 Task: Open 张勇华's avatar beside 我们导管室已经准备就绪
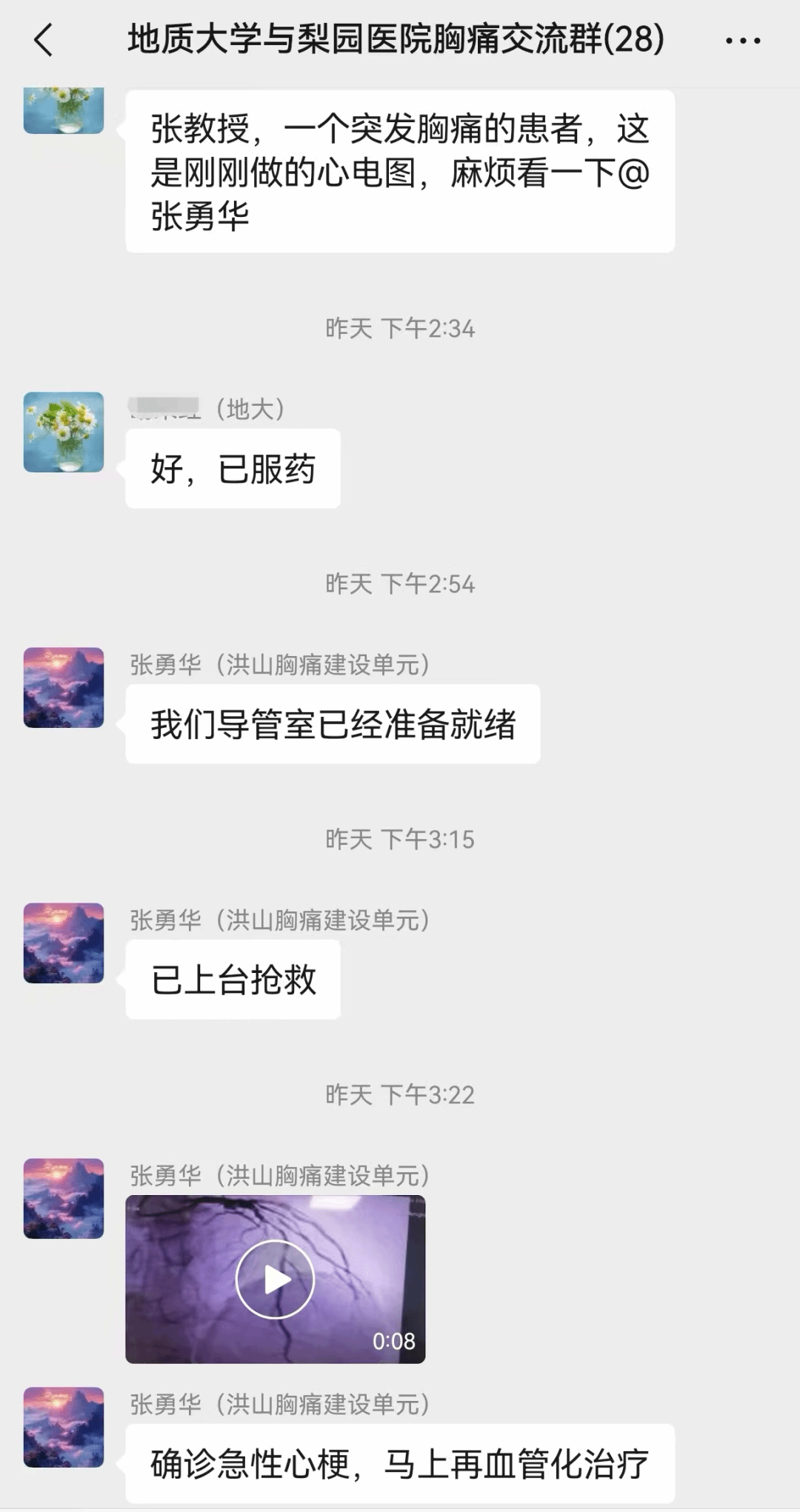click(x=64, y=687)
